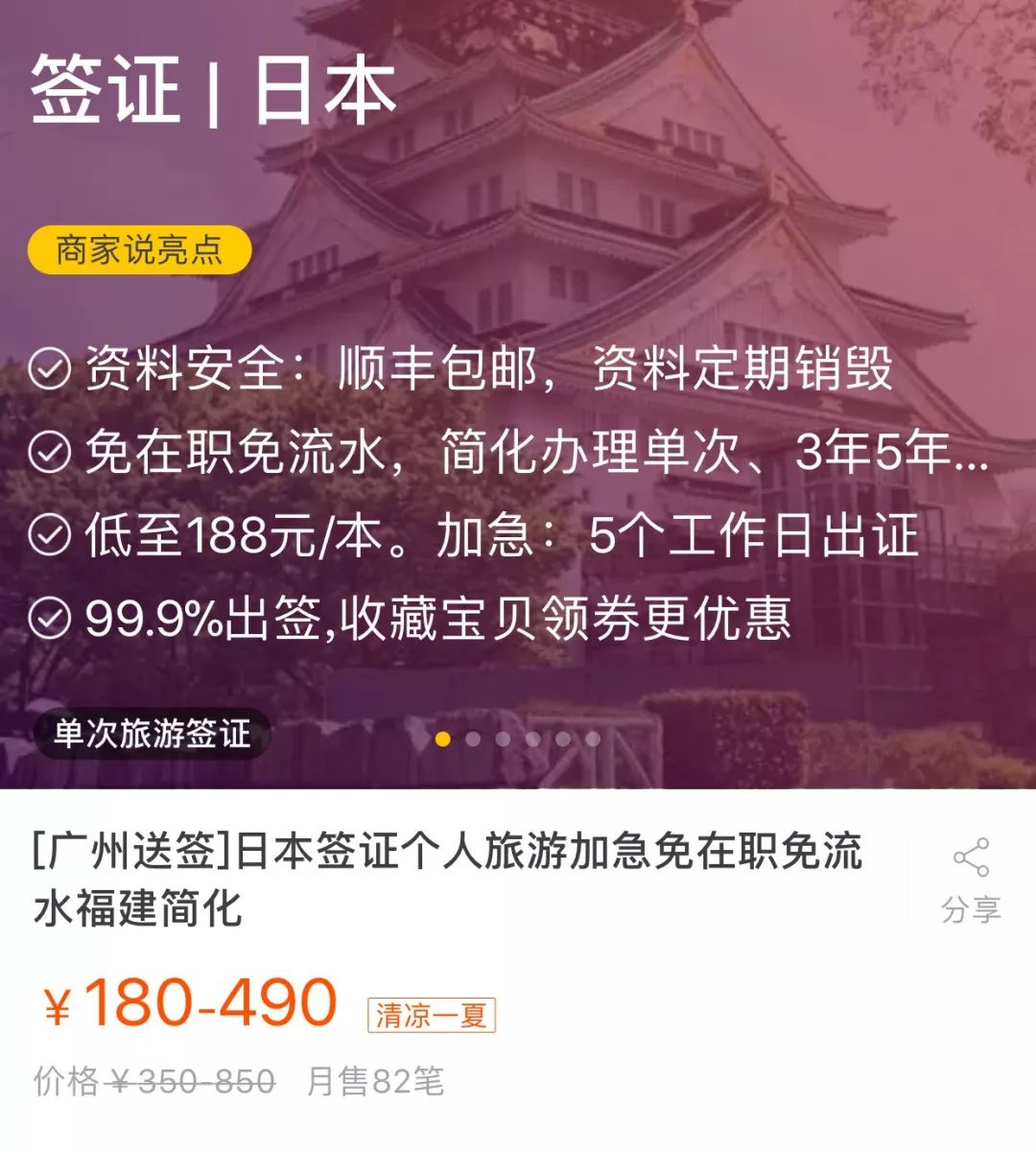Screen dimensions: 1036x1152
Task: Tap the checkmark beside 低至188元/本 highlight
Action: tap(50, 533)
